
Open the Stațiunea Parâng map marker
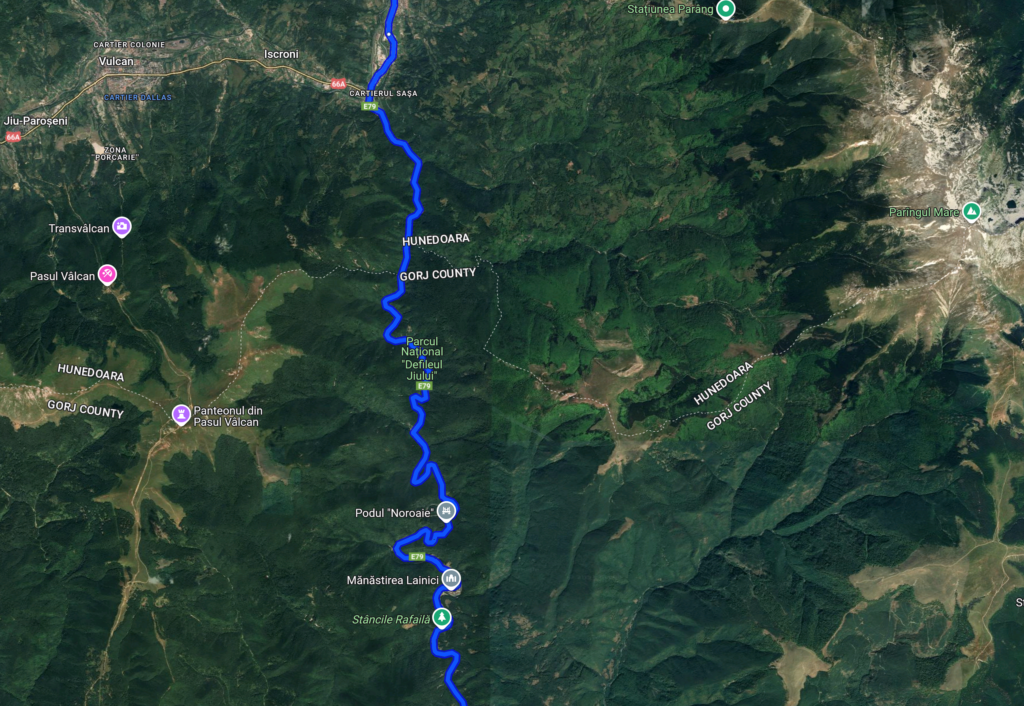(727, 10)
